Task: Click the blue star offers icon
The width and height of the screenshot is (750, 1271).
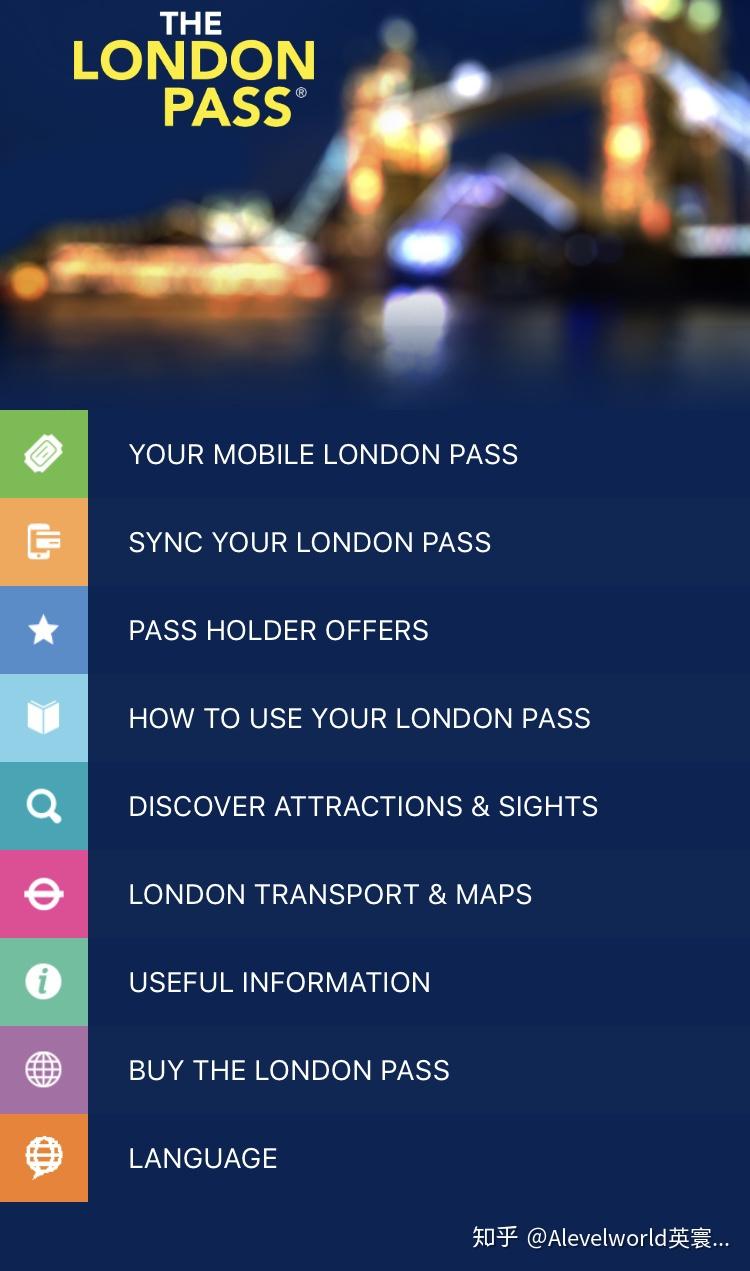Action: [x=44, y=630]
